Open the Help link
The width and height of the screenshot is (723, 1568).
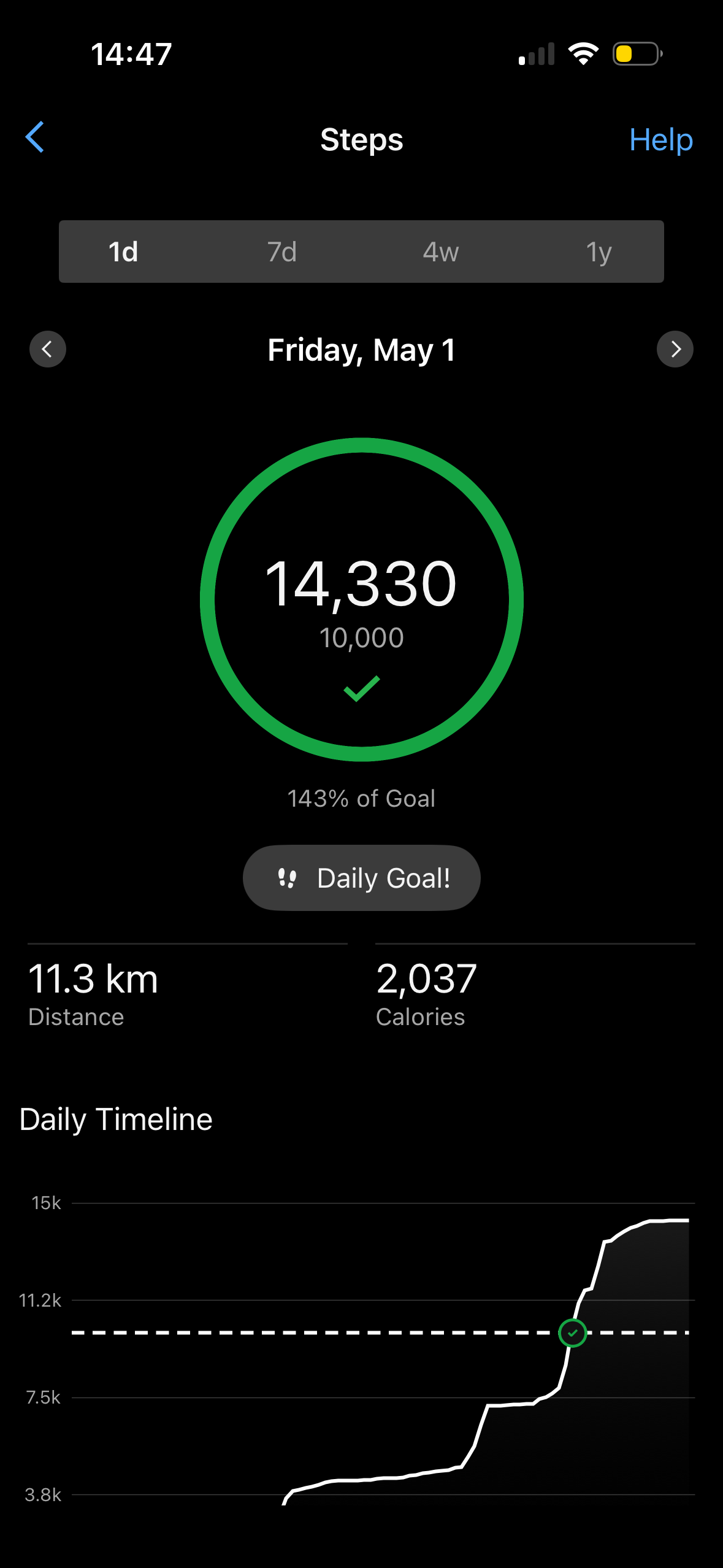point(660,140)
